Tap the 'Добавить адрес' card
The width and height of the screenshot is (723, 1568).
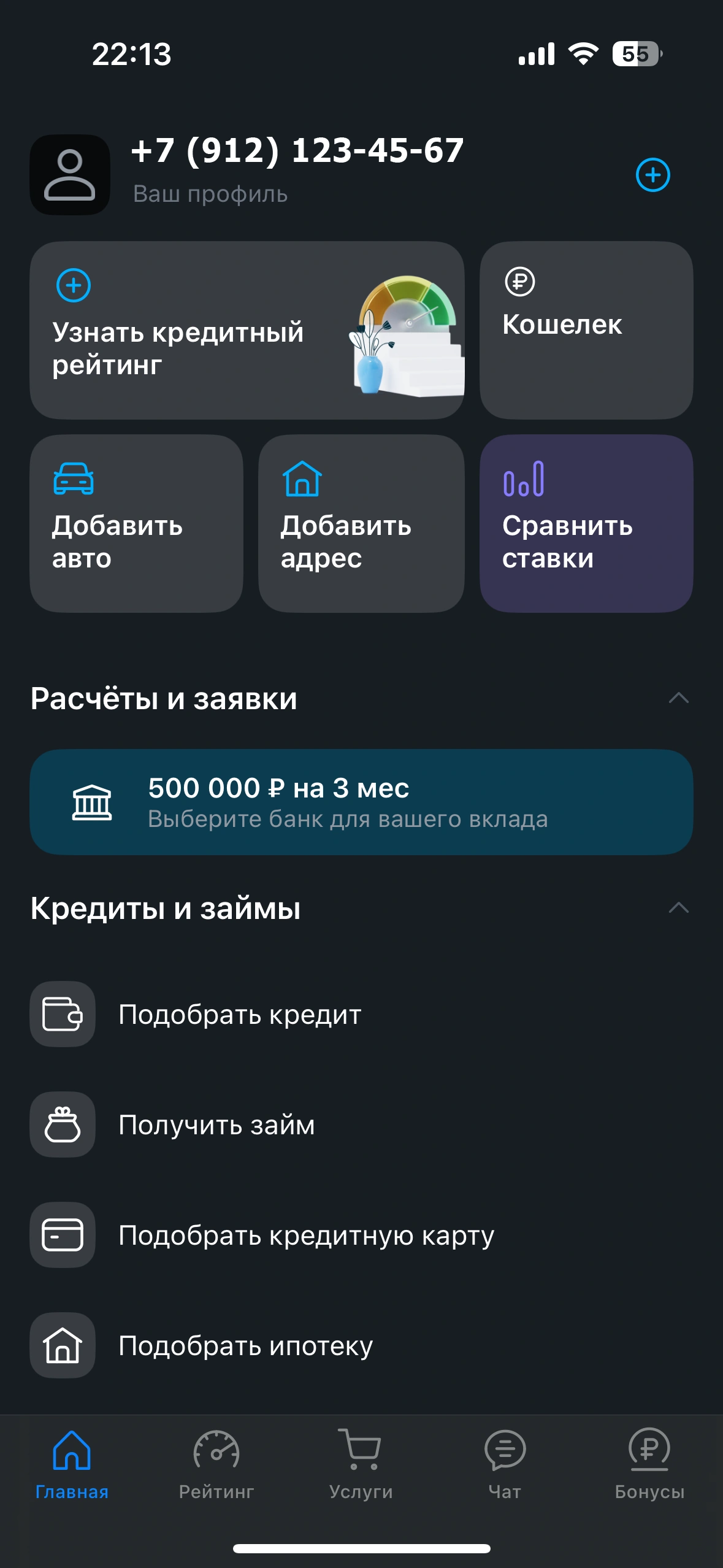[361, 524]
